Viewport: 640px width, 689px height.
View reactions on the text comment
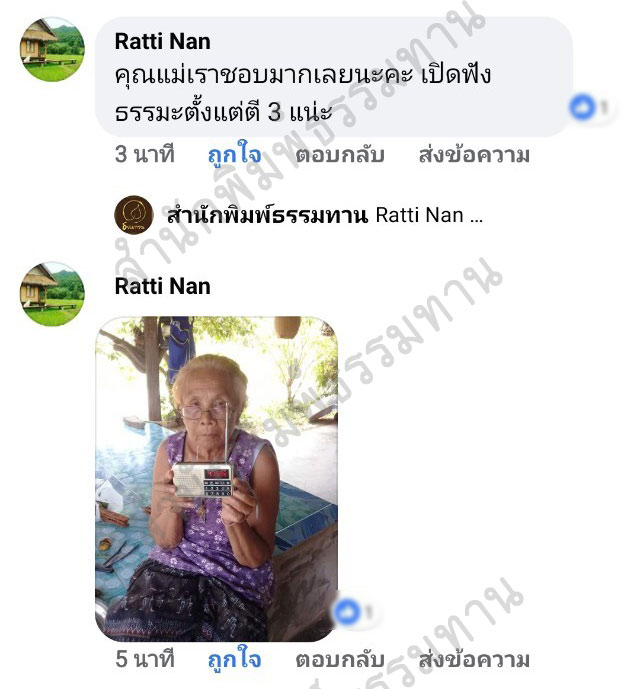tap(585, 107)
